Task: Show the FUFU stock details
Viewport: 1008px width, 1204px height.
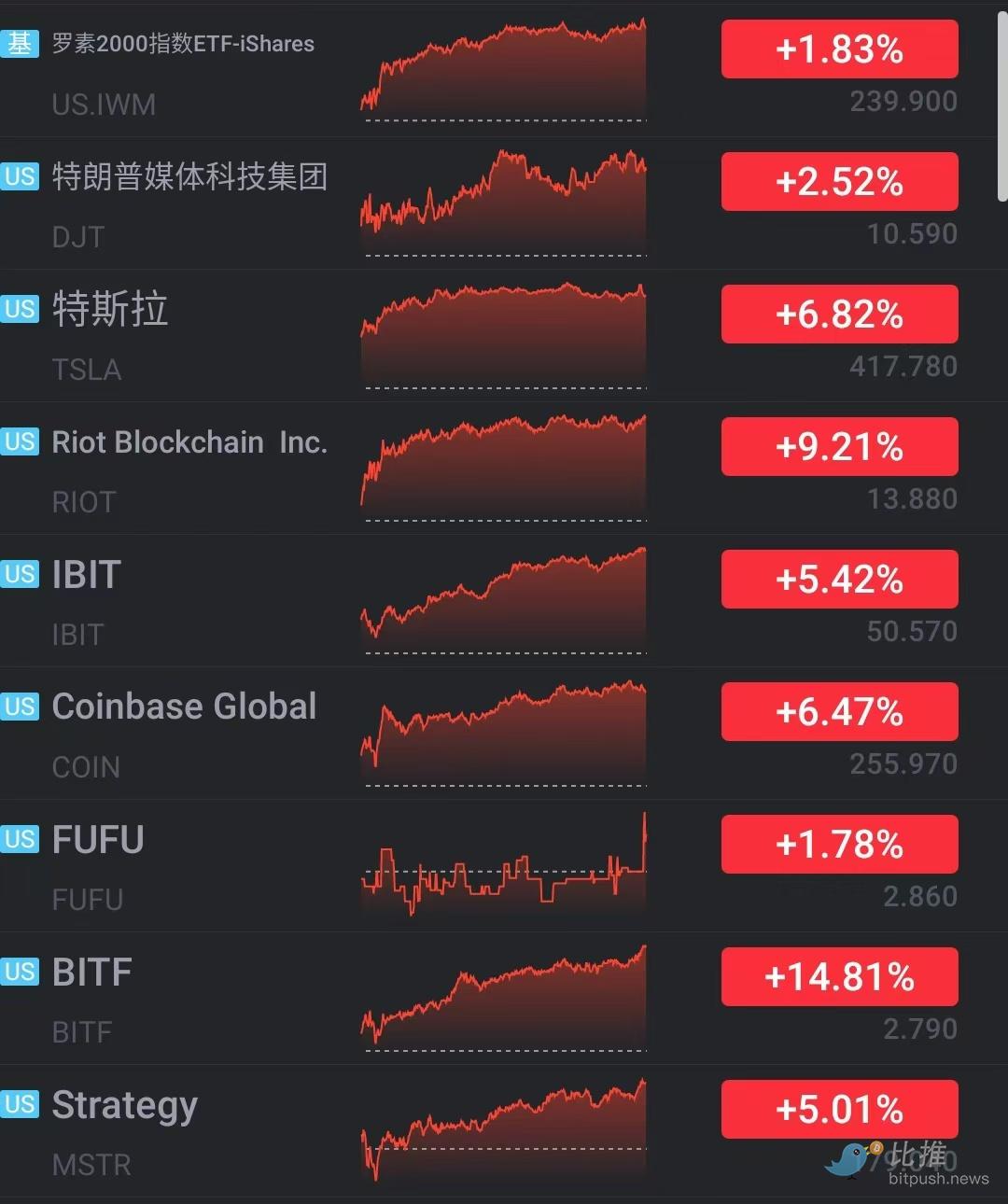Action: 98,866
